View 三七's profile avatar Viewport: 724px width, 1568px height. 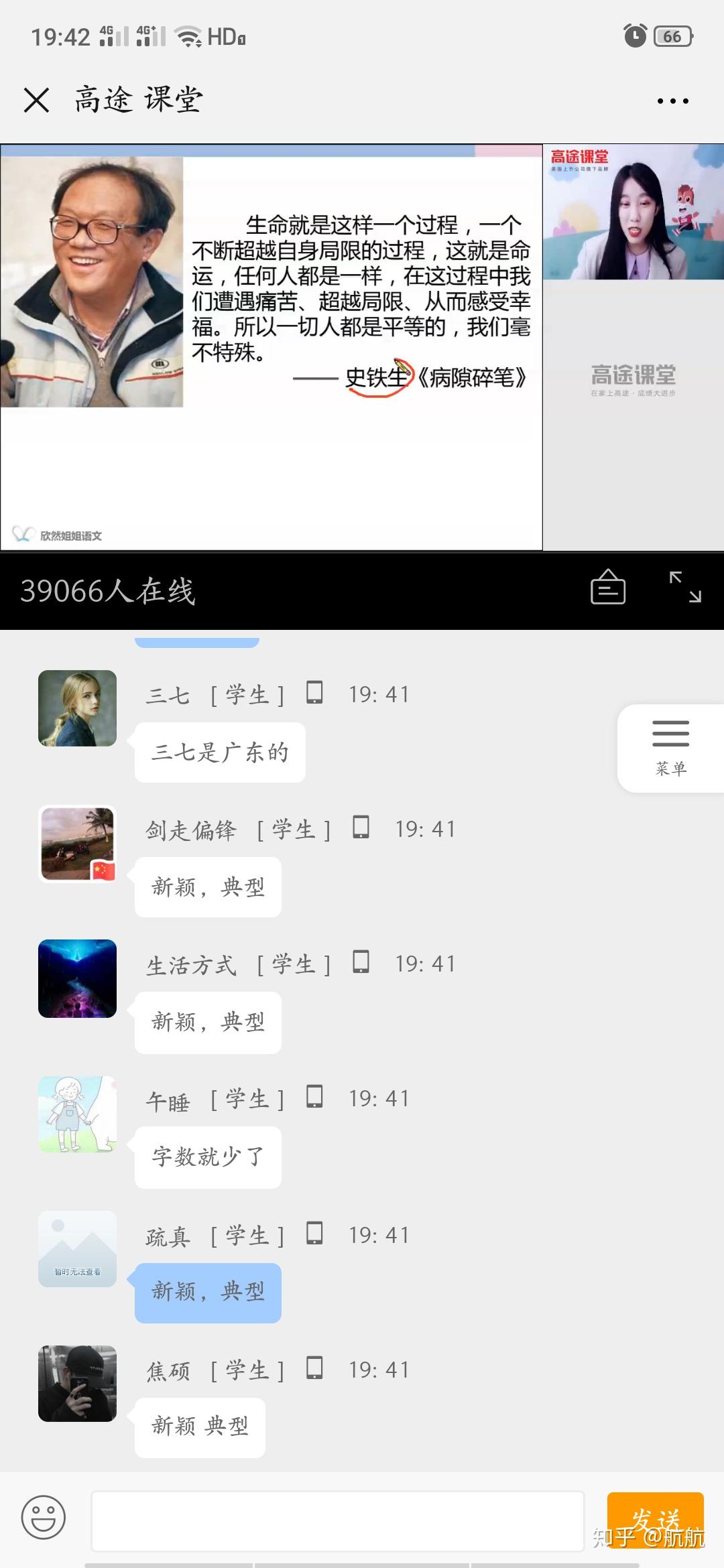pos(77,708)
